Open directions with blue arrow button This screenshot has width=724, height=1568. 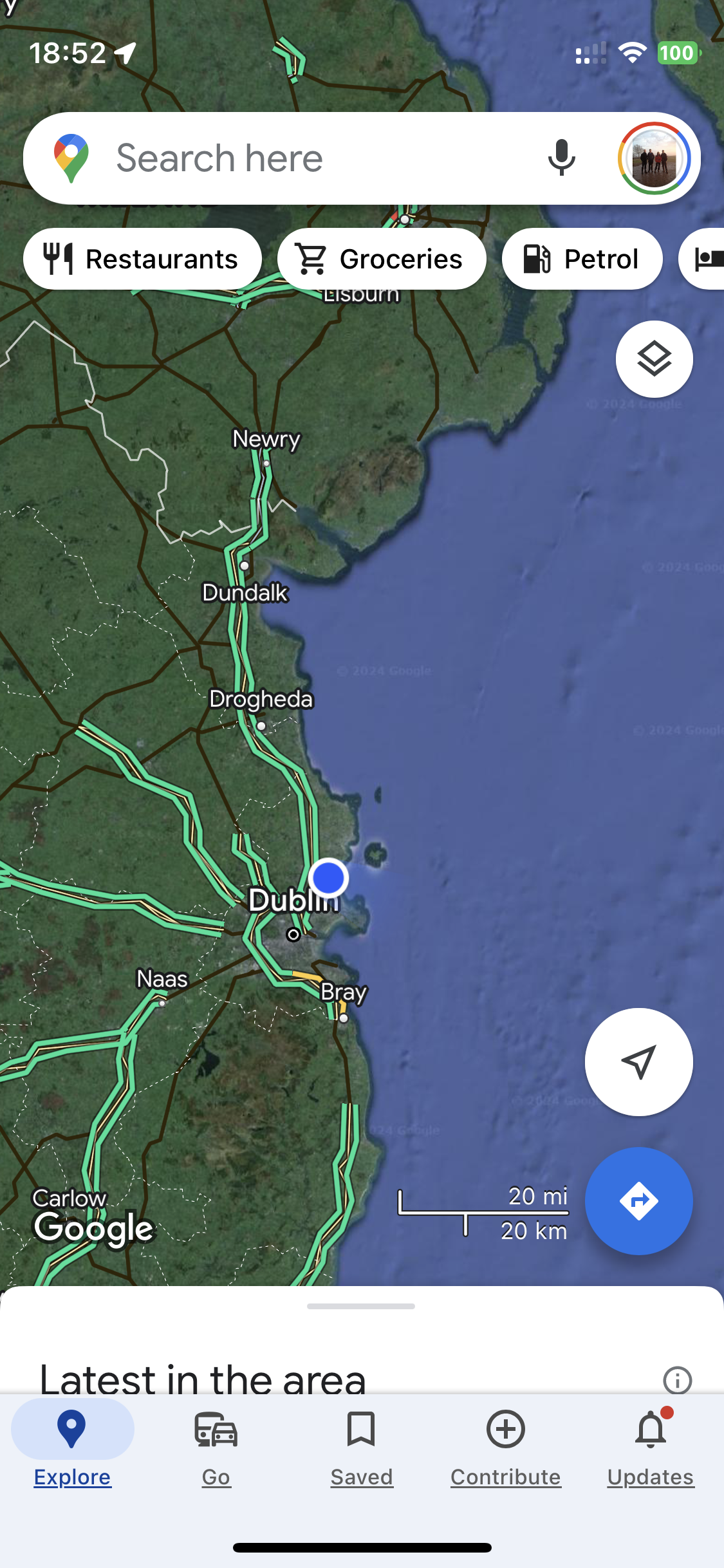pyautogui.click(x=638, y=1200)
